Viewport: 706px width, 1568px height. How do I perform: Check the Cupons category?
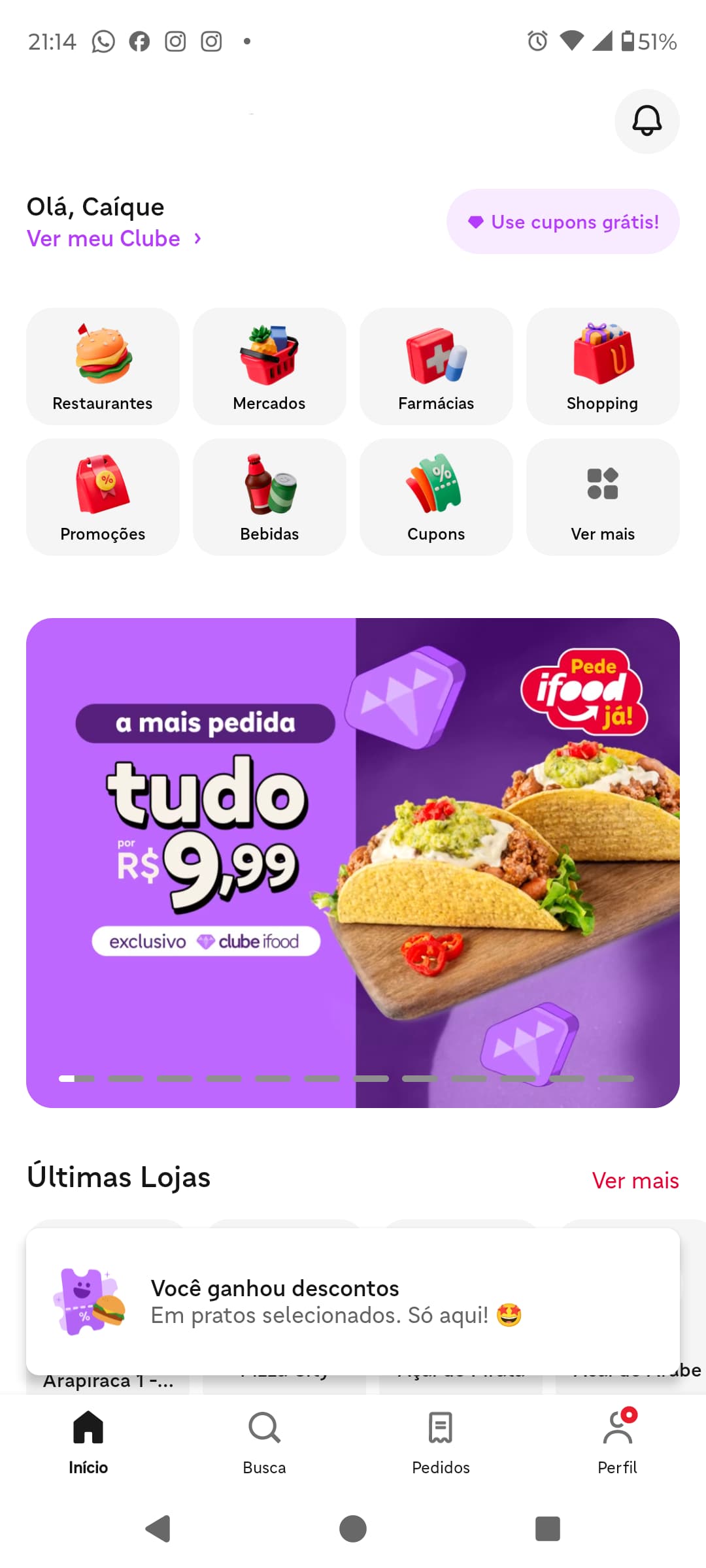[x=436, y=497]
